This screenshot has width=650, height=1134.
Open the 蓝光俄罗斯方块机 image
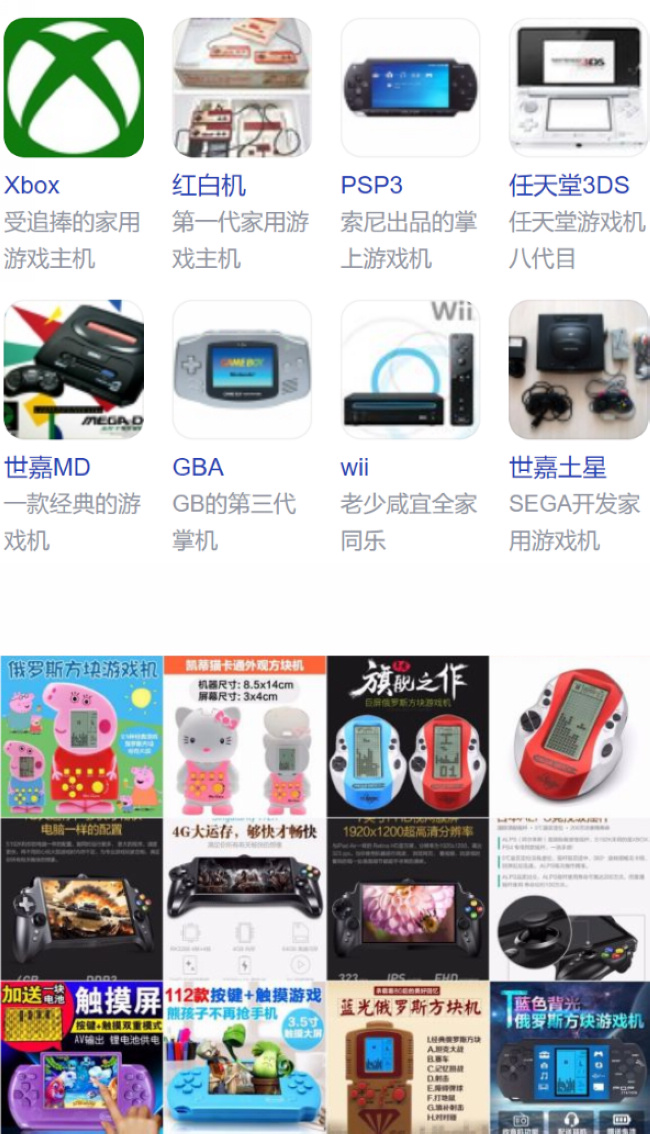[407, 1058]
